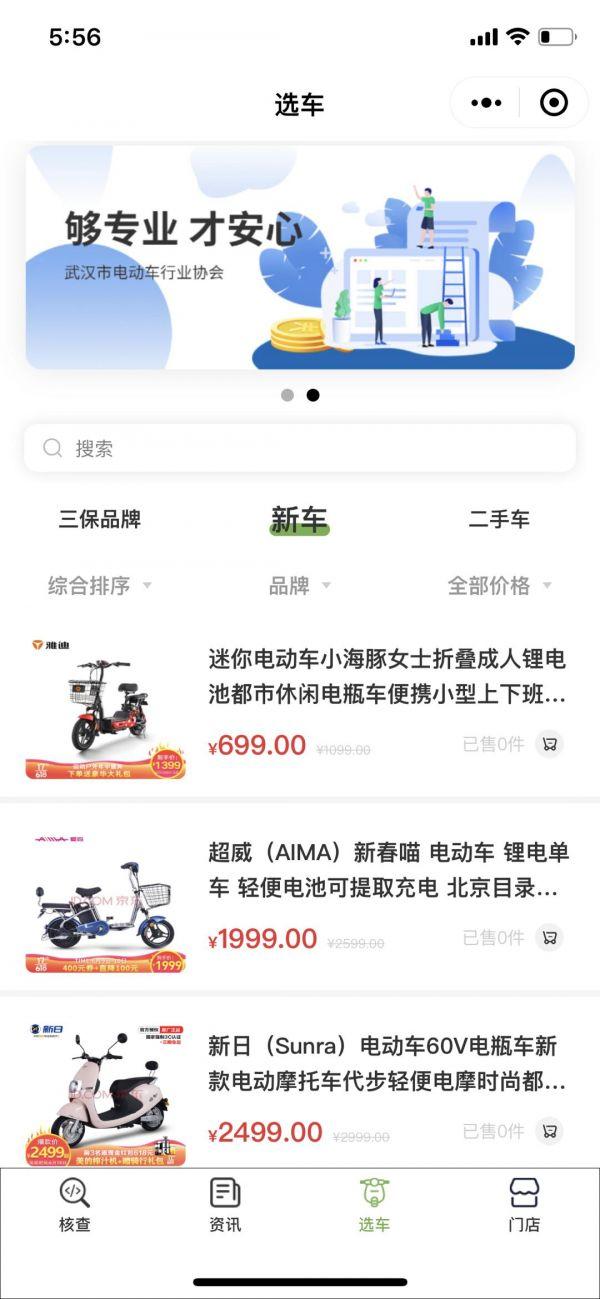600x1299 pixels.
Task: Tap the 搜索 search box
Action: point(300,448)
